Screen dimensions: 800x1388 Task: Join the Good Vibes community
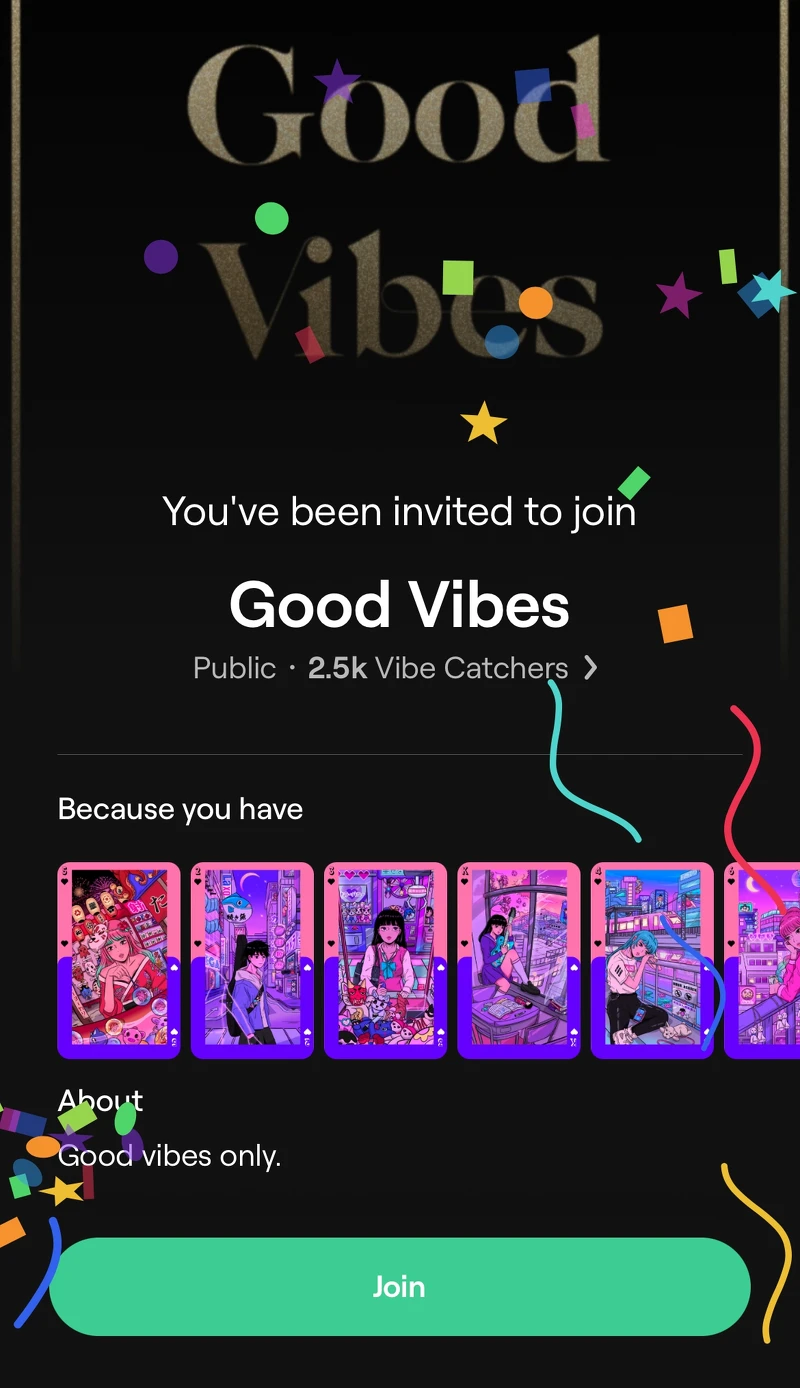[399, 1286]
